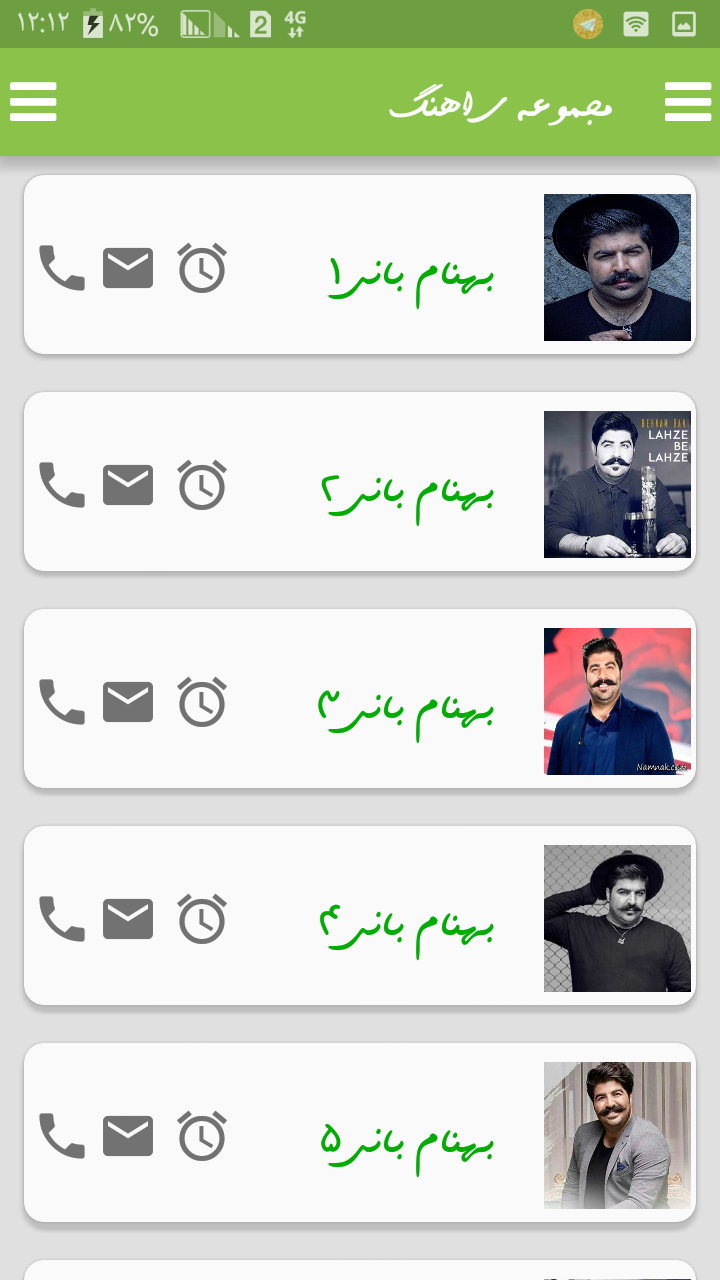720x1280 pixels.
Task: Open the left hamburger menu in the header
Action: 33,102
